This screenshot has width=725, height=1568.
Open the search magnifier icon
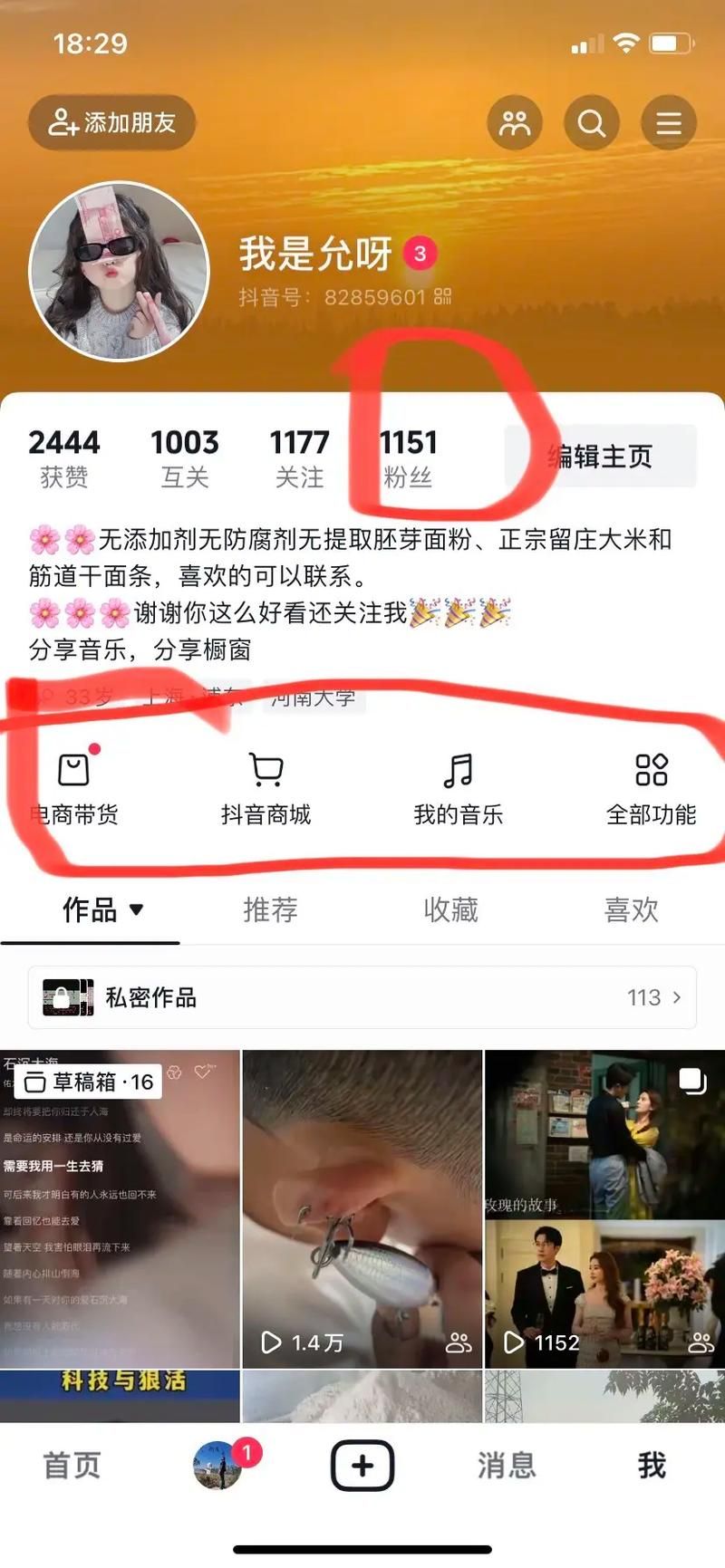point(592,122)
